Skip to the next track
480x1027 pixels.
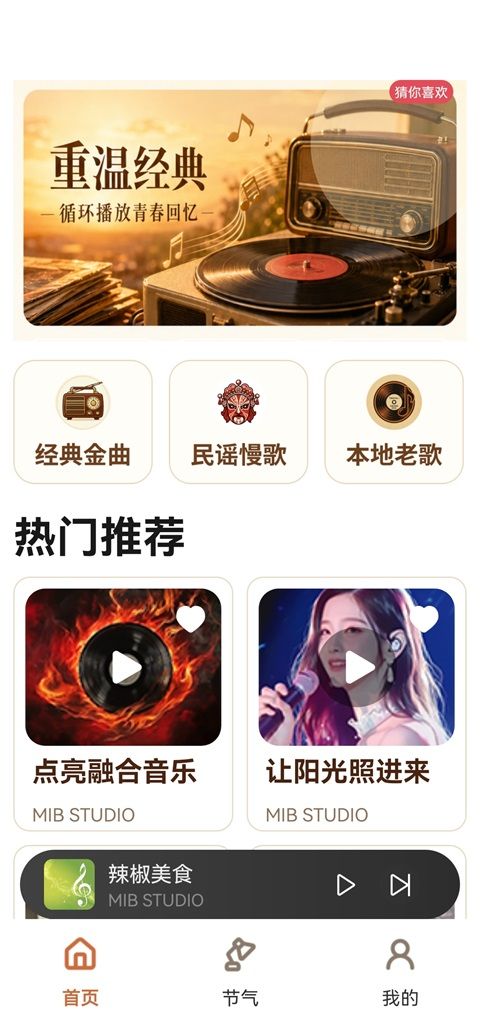point(400,885)
